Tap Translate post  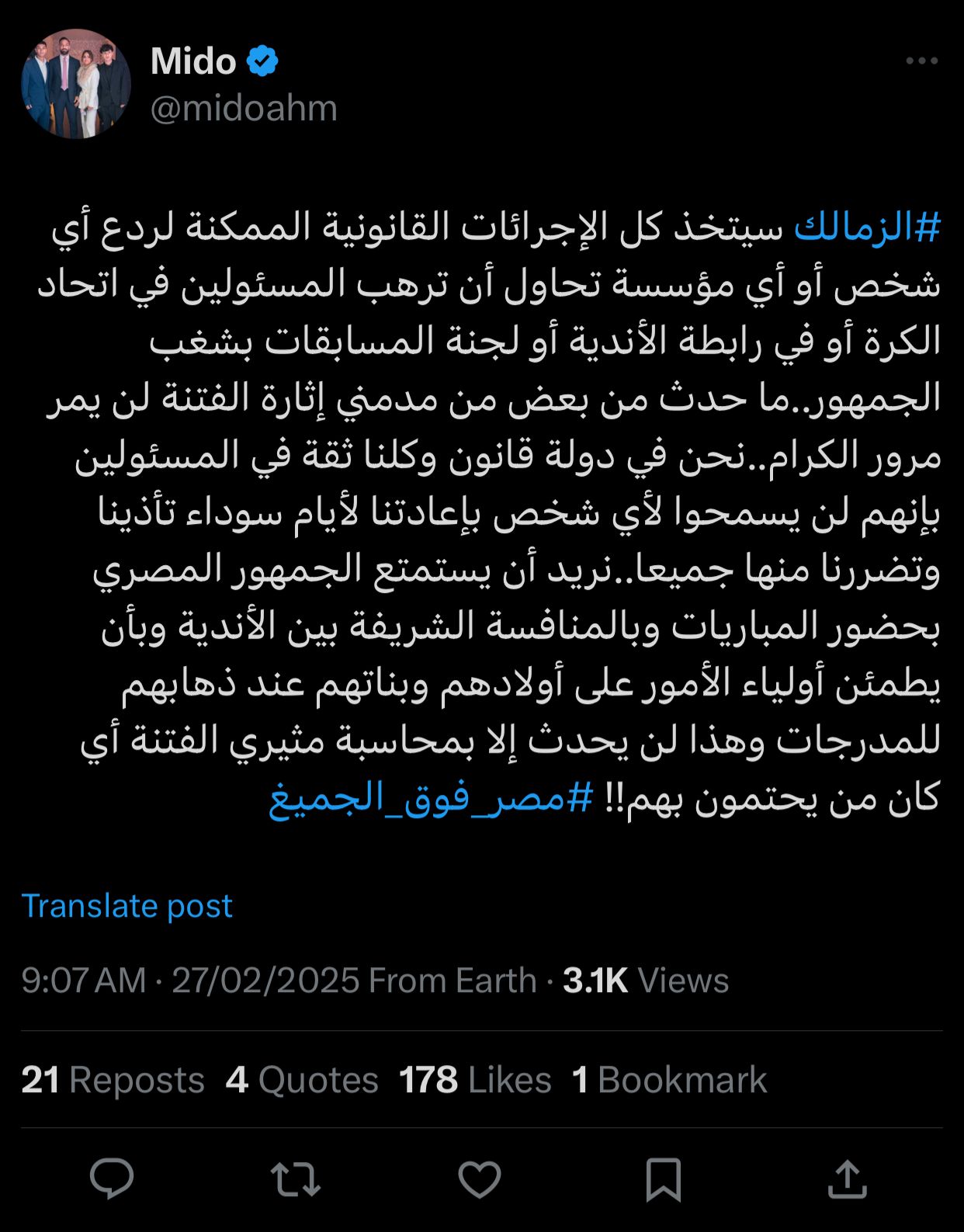[127, 906]
